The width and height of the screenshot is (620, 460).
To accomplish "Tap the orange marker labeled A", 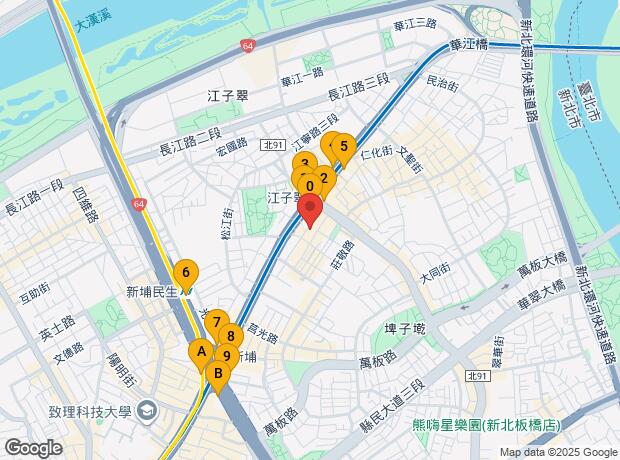I will point(201,351).
